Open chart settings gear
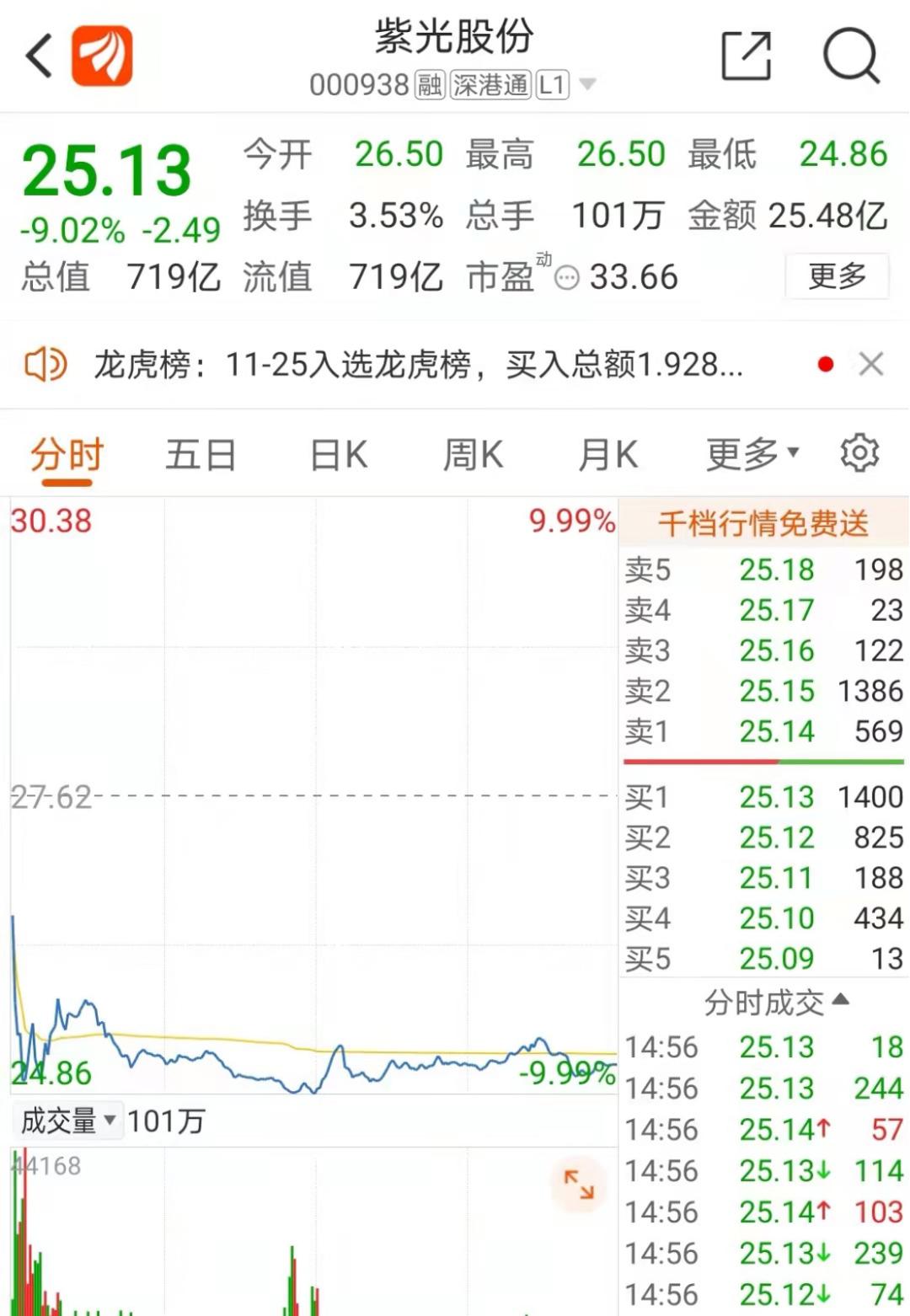910x1316 pixels. coord(859,453)
